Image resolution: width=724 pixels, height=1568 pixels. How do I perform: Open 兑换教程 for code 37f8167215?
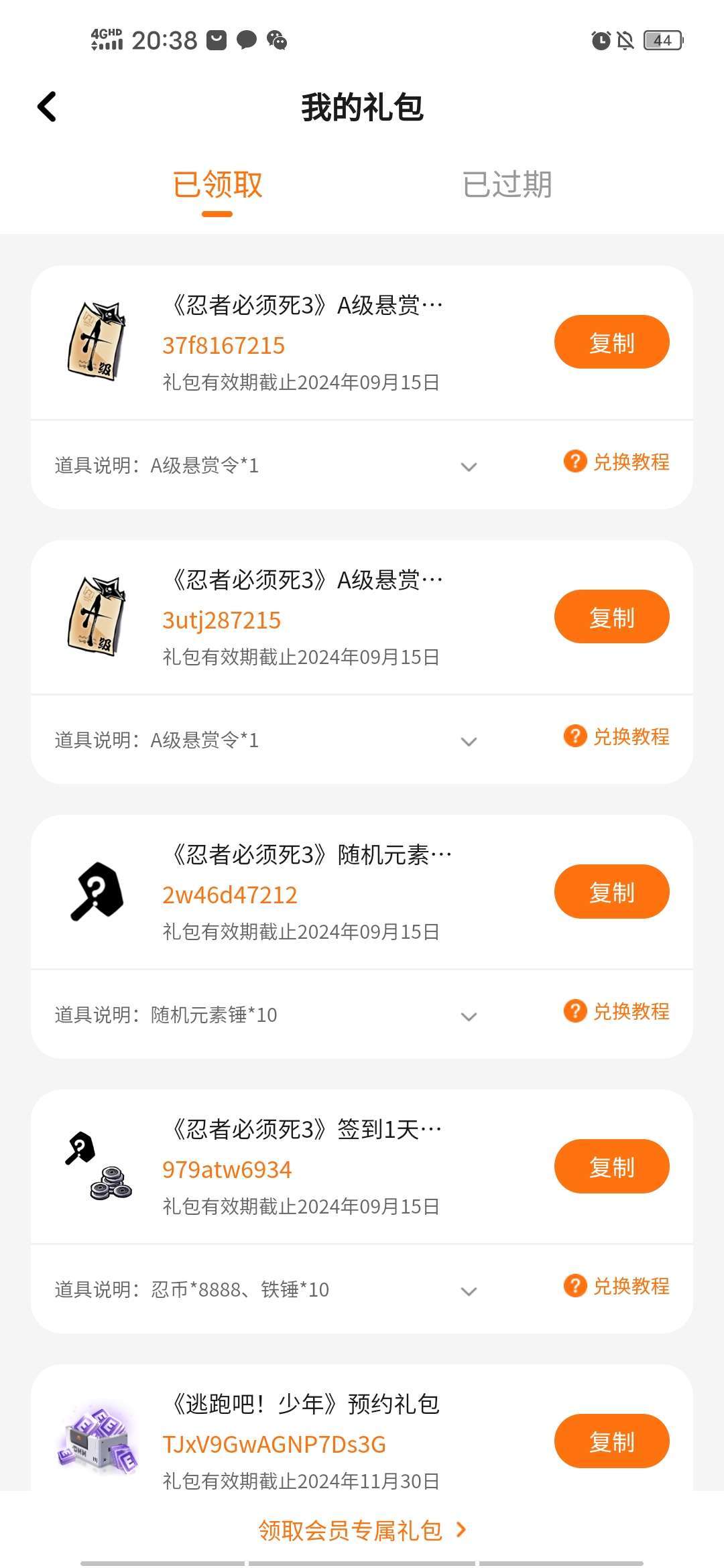(x=617, y=462)
